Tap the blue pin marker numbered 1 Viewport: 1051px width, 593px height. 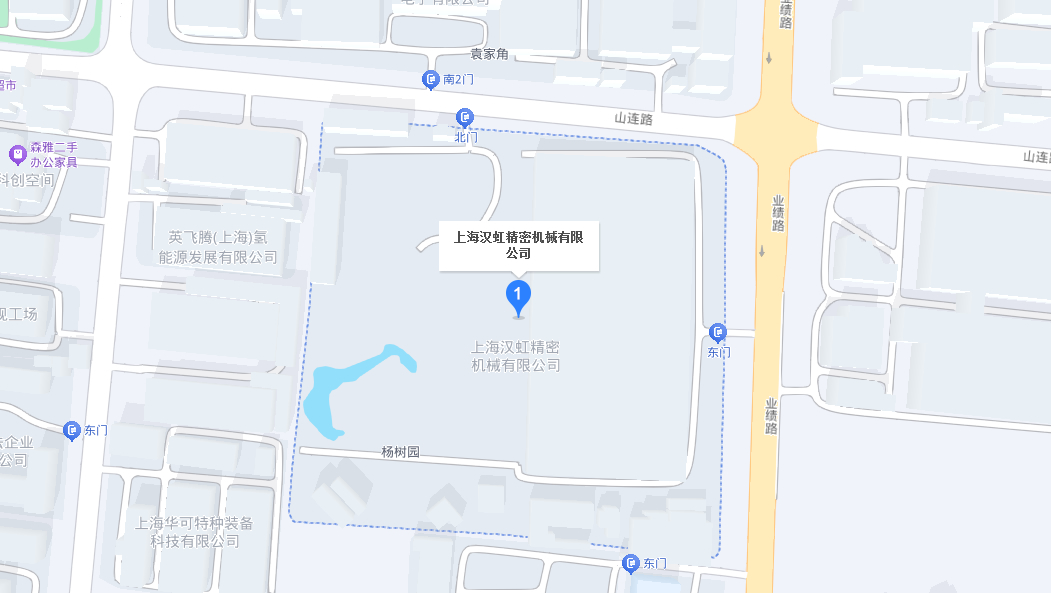(518, 295)
